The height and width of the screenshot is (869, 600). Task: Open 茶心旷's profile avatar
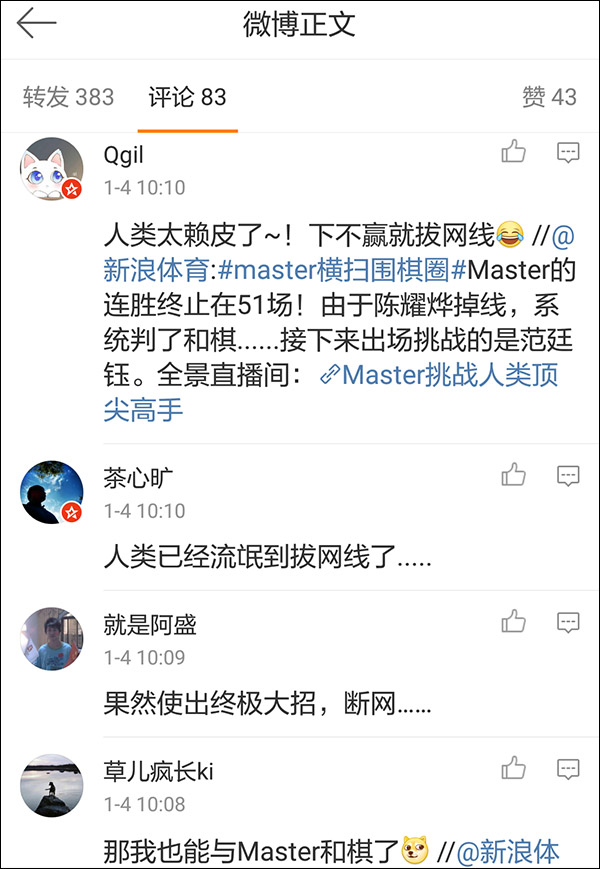pyautogui.click(x=52, y=492)
